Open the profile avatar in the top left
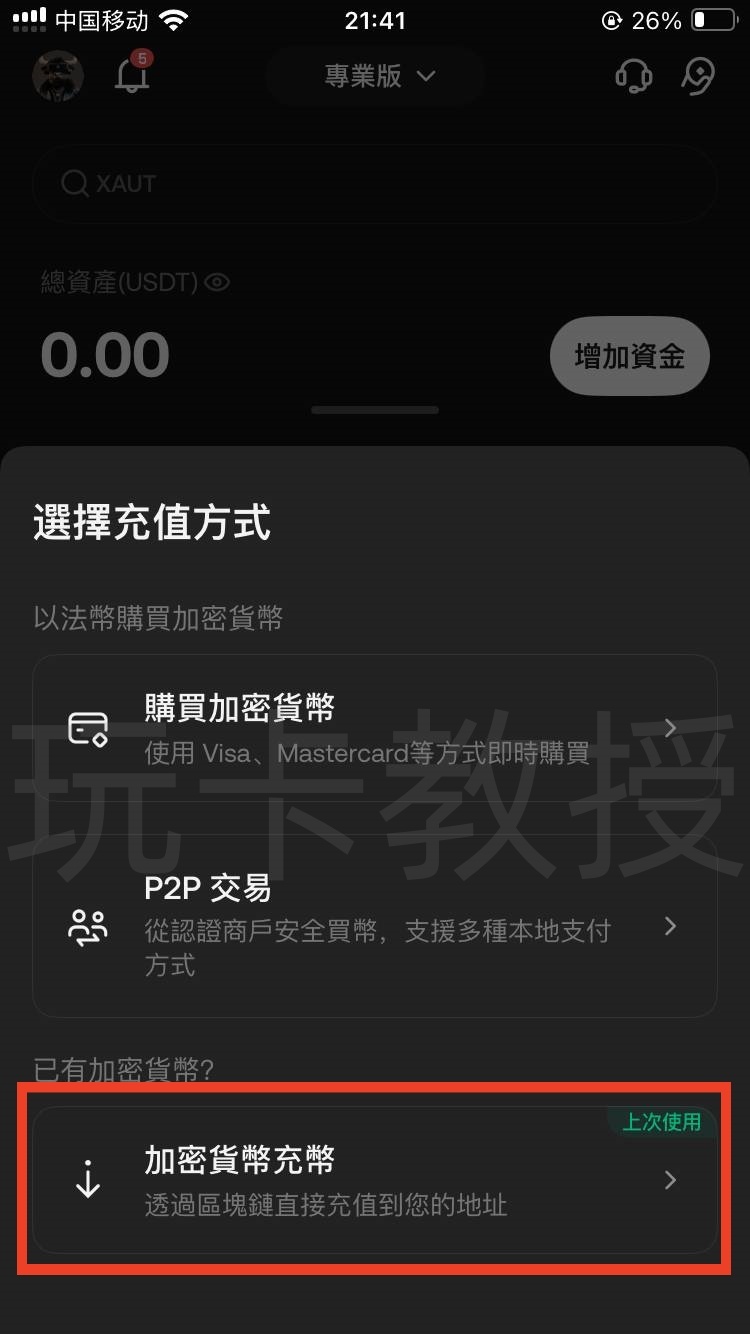Viewport: 750px width, 1334px height. (x=57, y=76)
